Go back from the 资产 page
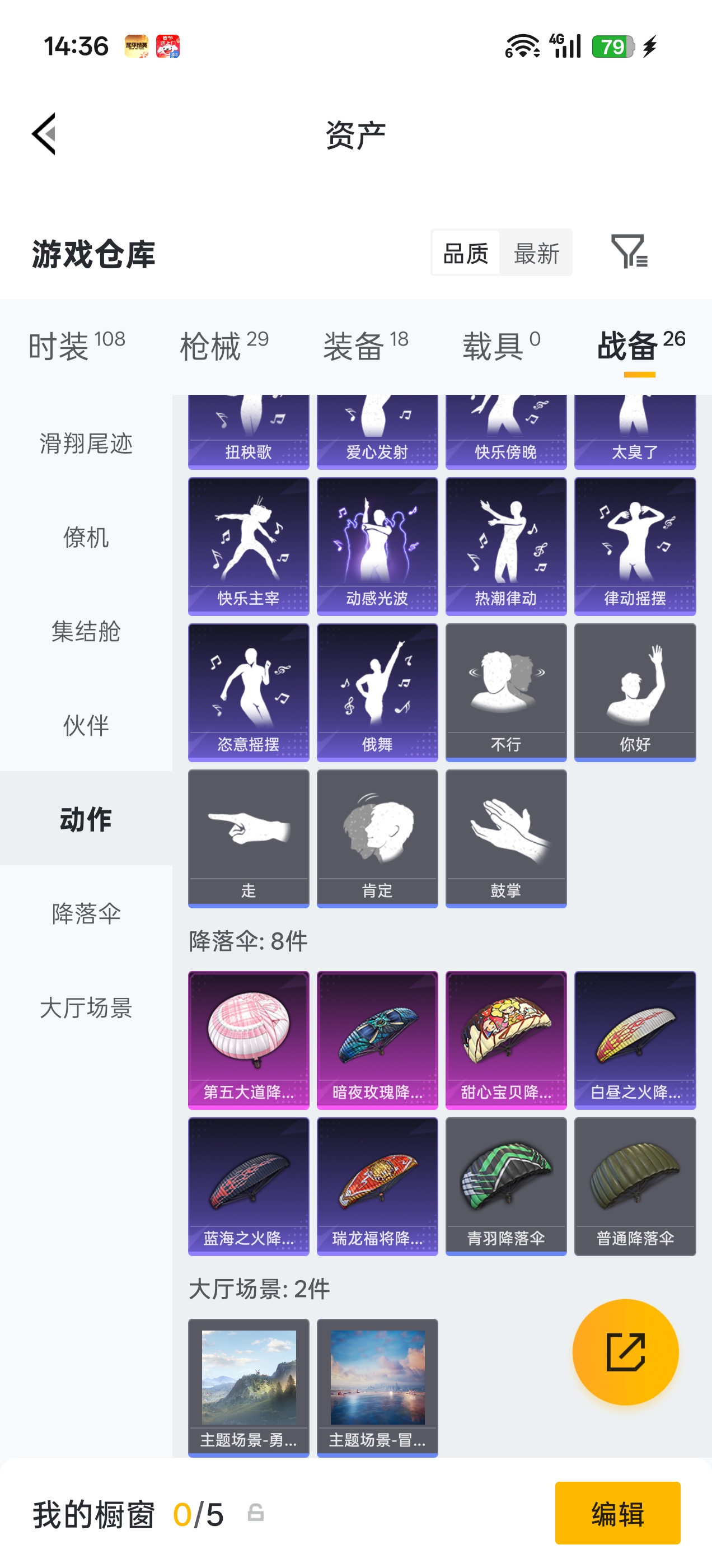 point(44,134)
